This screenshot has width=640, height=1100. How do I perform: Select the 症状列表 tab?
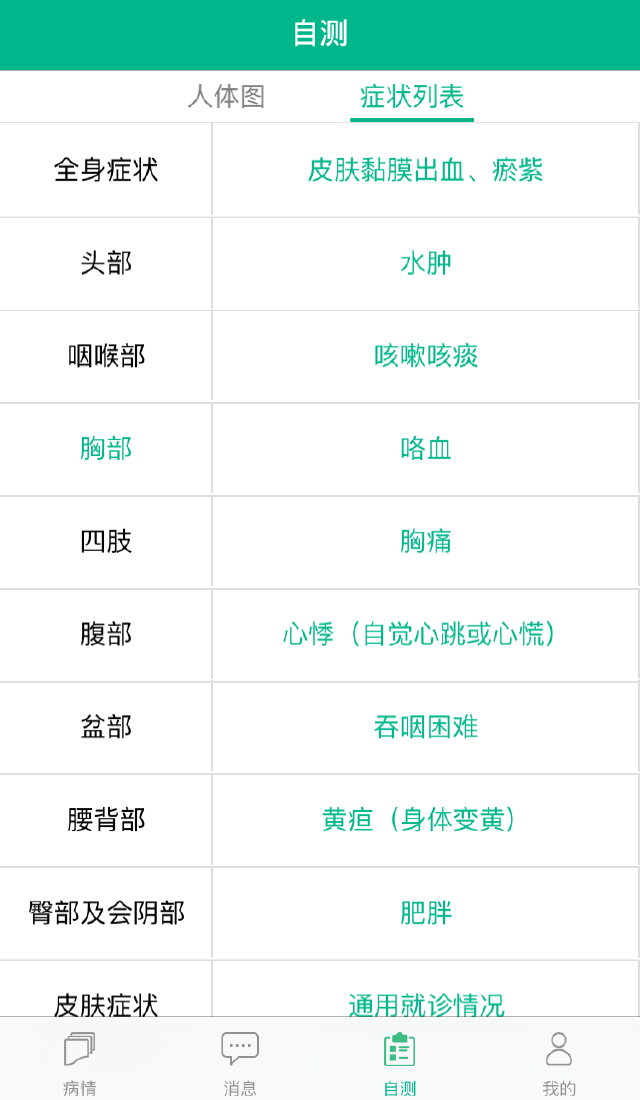click(412, 97)
